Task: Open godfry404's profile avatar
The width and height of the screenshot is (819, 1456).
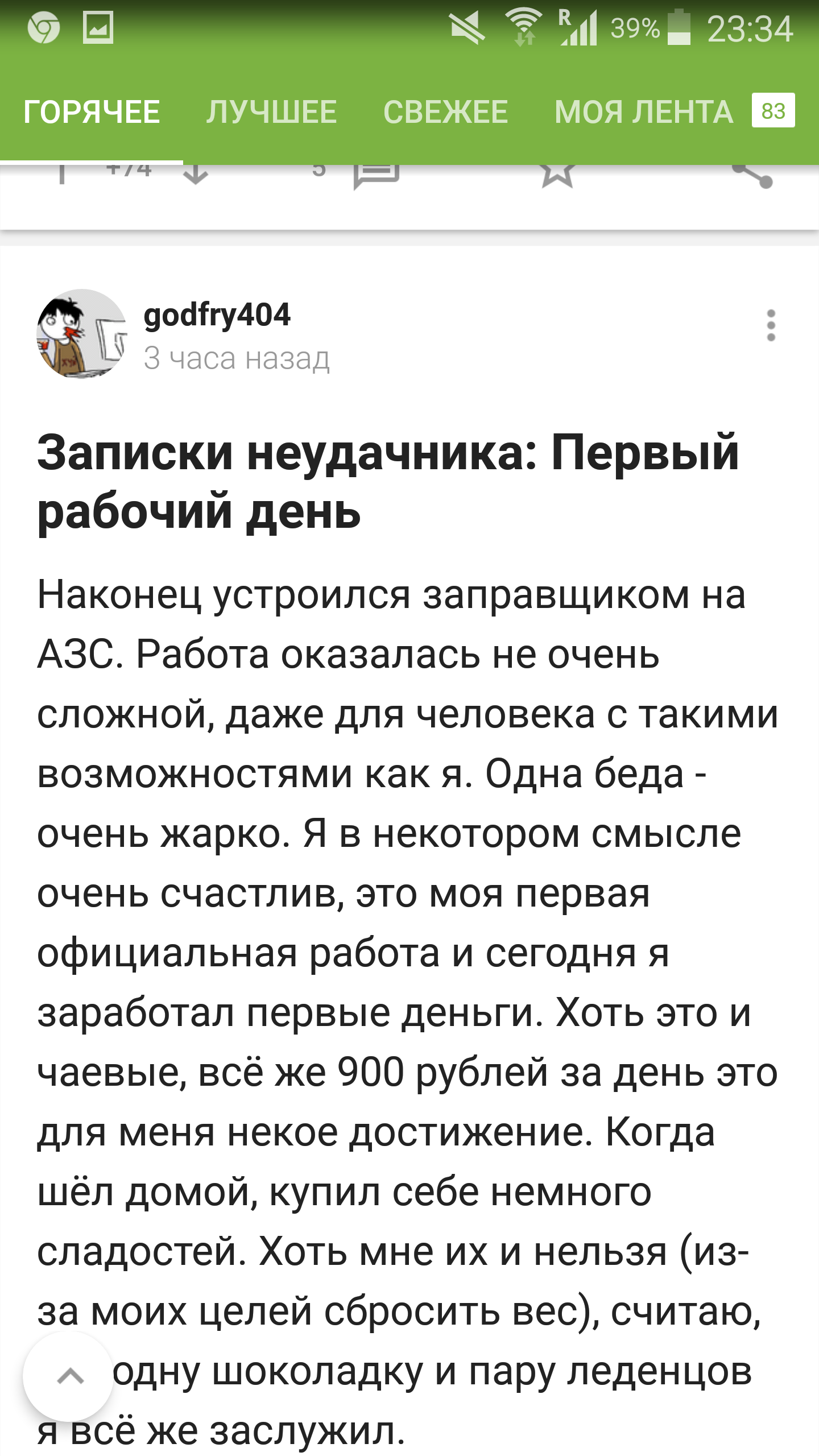Action: click(82, 334)
